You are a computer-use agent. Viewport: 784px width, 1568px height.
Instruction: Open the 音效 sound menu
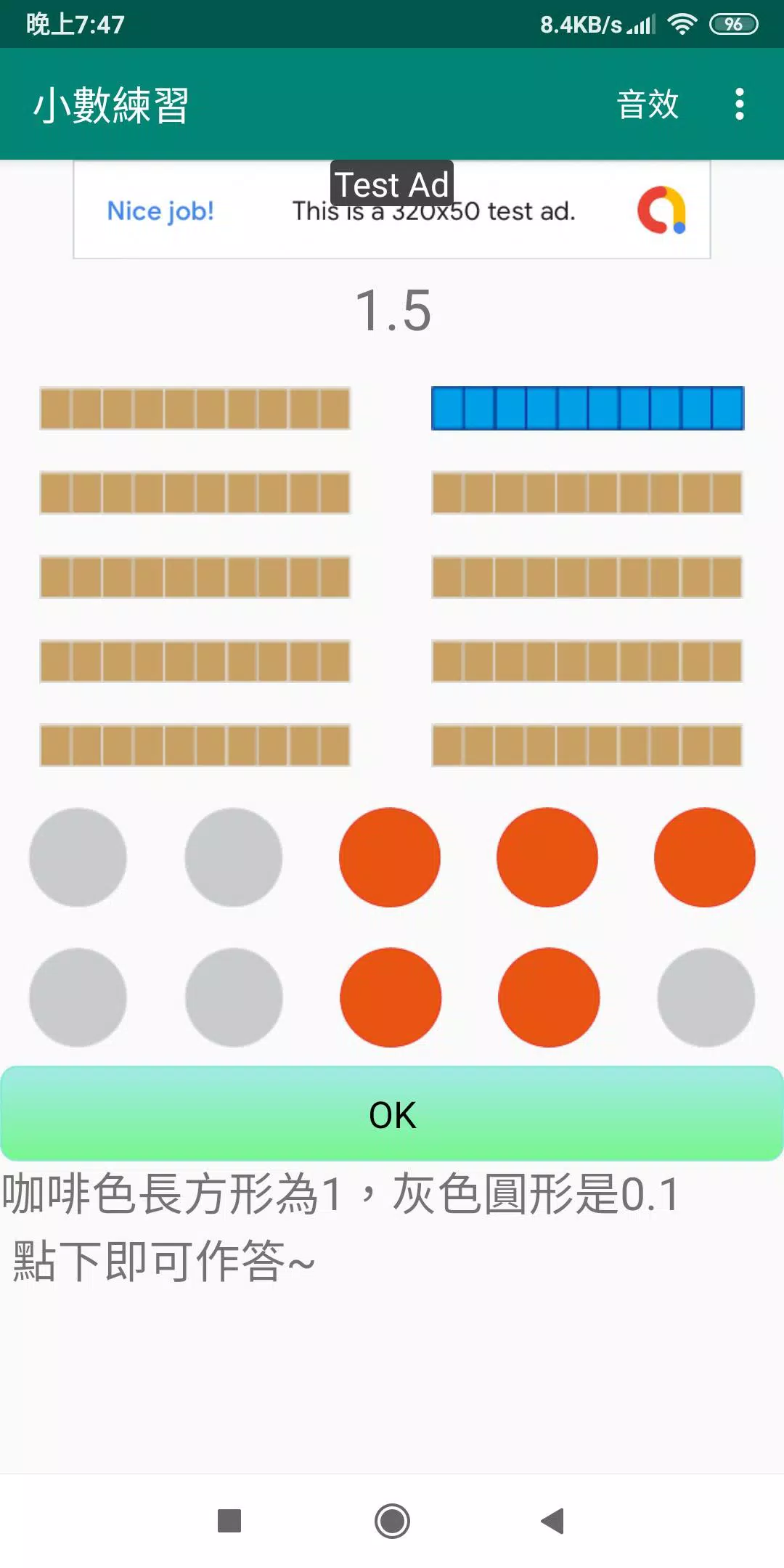pos(646,105)
